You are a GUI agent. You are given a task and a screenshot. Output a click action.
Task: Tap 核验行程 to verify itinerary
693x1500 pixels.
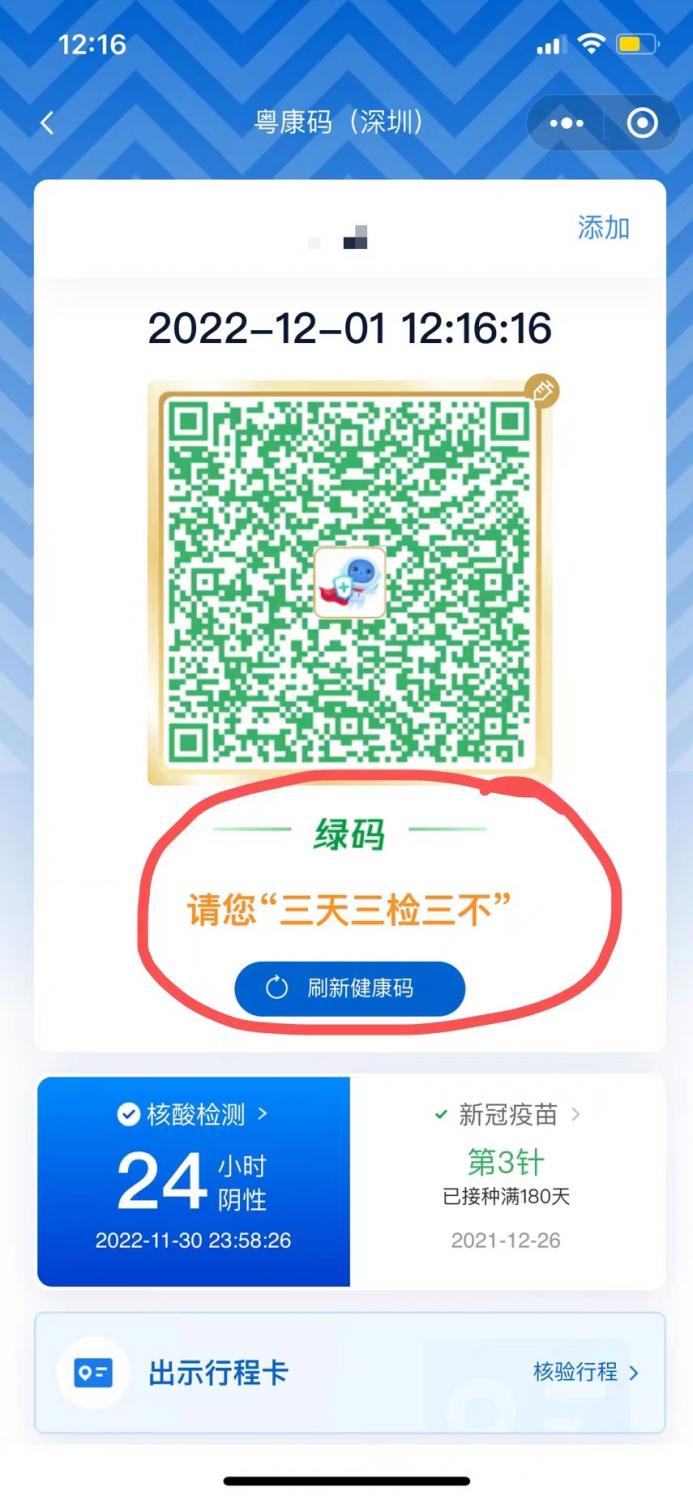pyautogui.click(x=586, y=1372)
